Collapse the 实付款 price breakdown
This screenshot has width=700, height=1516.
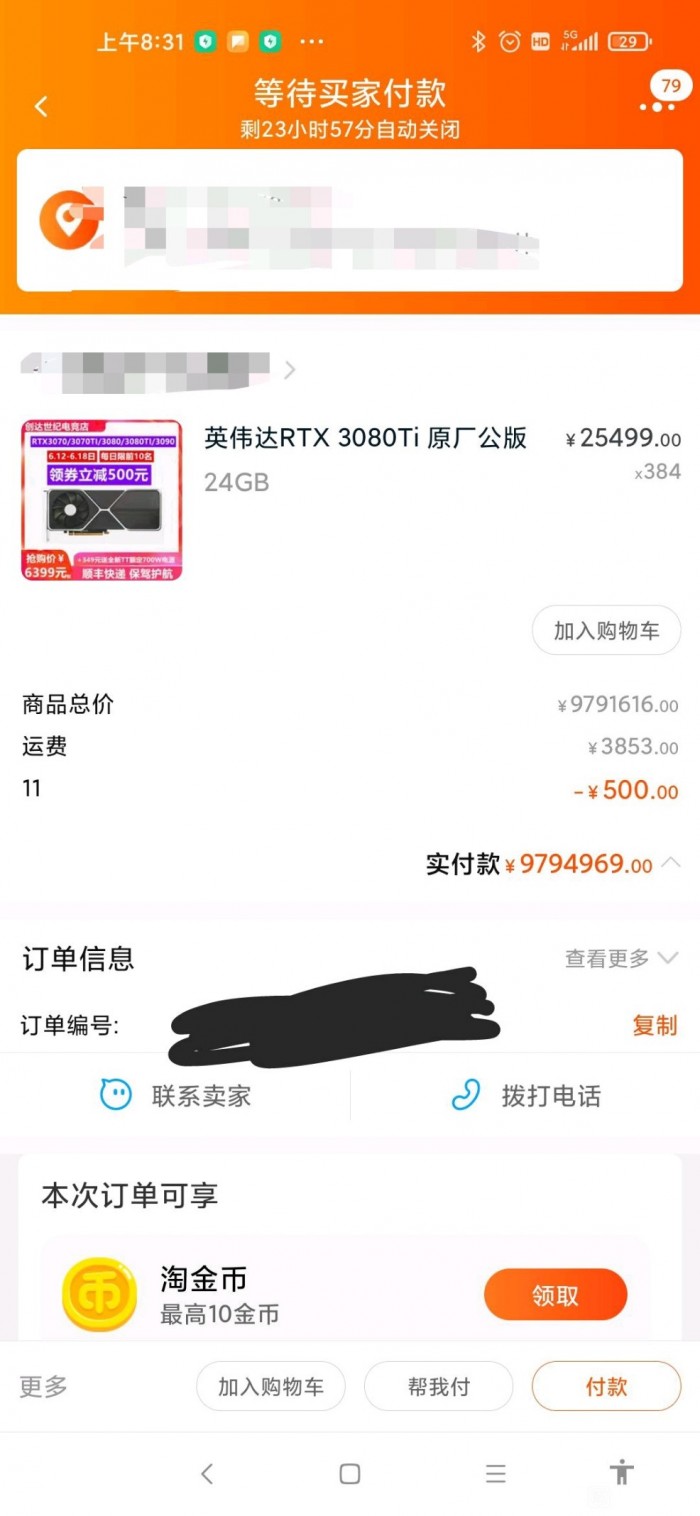point(671,863)
